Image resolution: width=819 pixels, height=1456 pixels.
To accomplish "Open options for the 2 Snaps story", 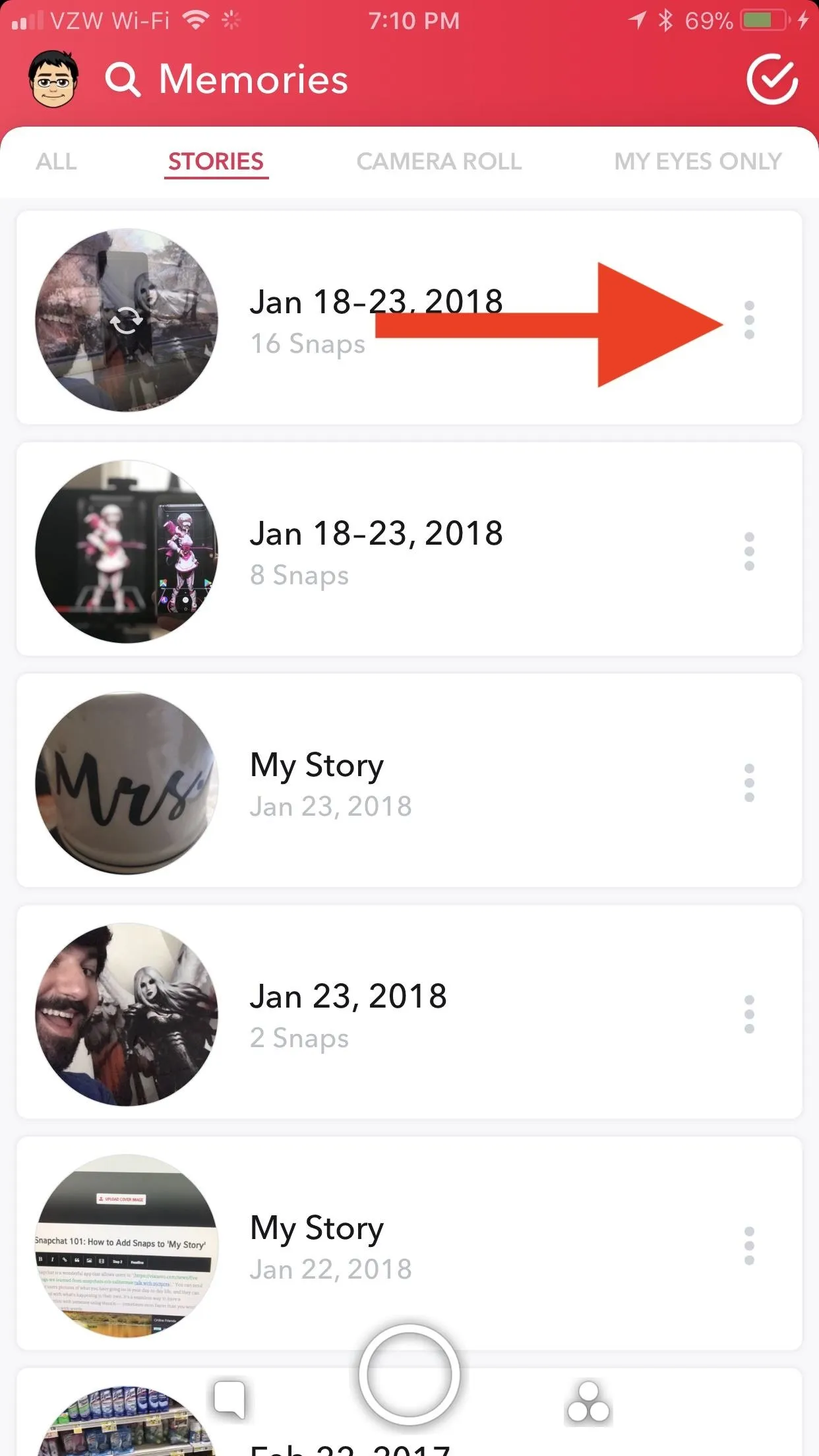I will [749, 1014].
